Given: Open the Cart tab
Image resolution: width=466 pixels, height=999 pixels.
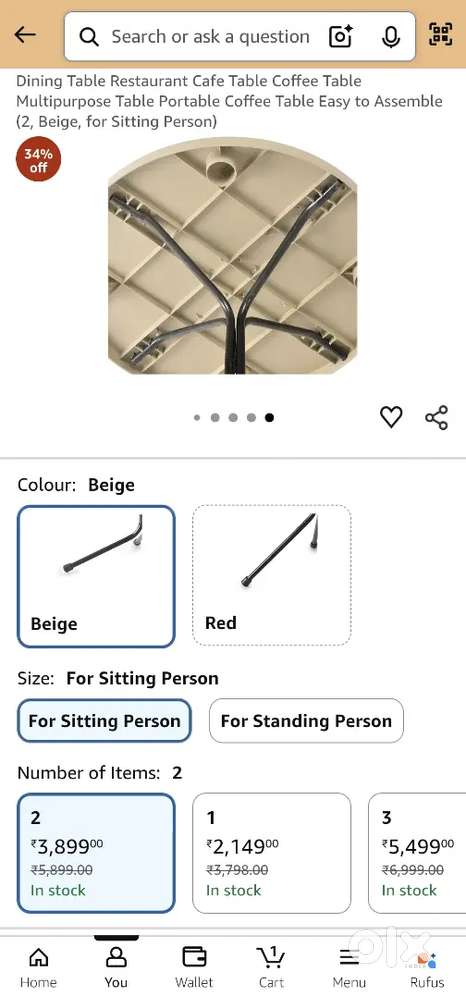Looking at the screenshot, I should 271,967.
